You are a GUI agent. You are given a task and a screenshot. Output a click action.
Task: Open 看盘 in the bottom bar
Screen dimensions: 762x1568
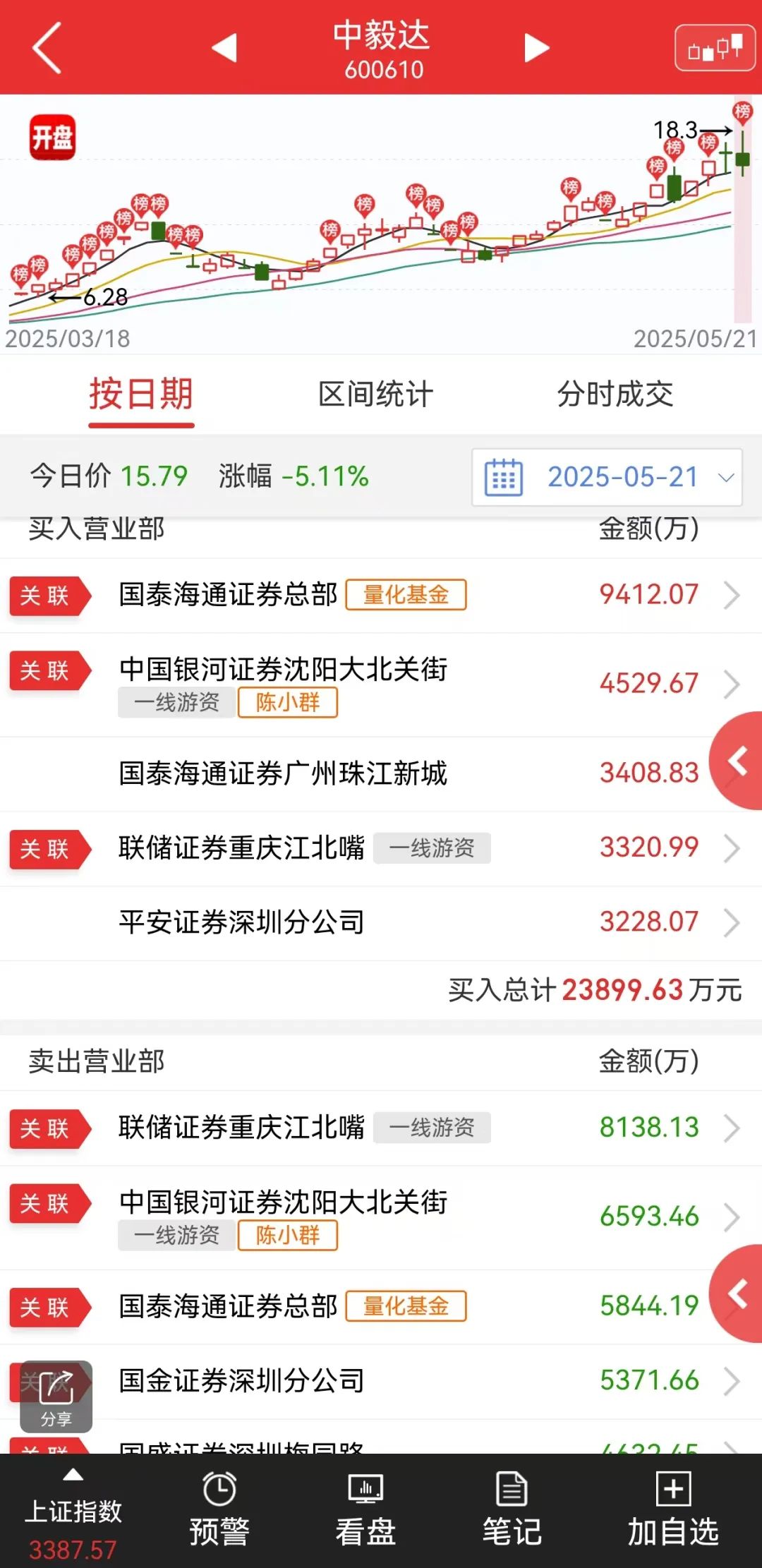[365, 1510]
